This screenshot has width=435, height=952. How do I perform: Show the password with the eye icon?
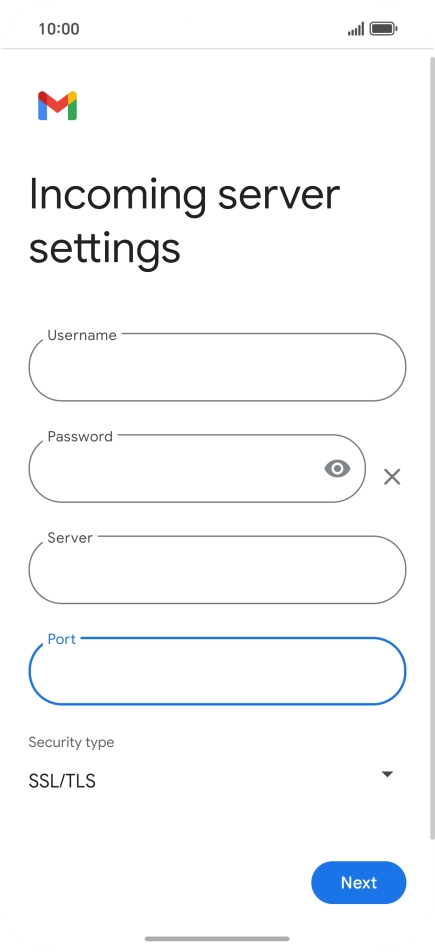(x=337, y=468)
